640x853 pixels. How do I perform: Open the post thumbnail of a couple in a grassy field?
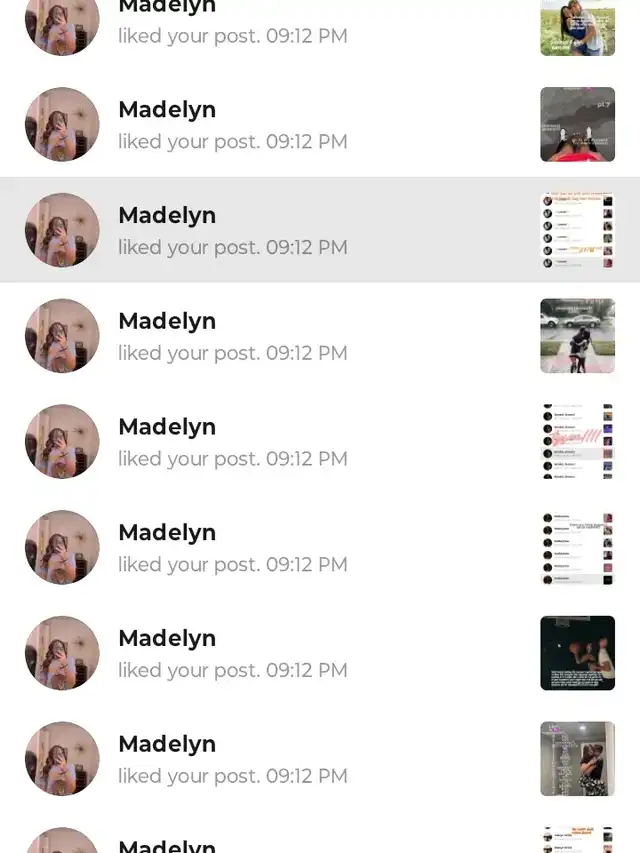point(577,26)
